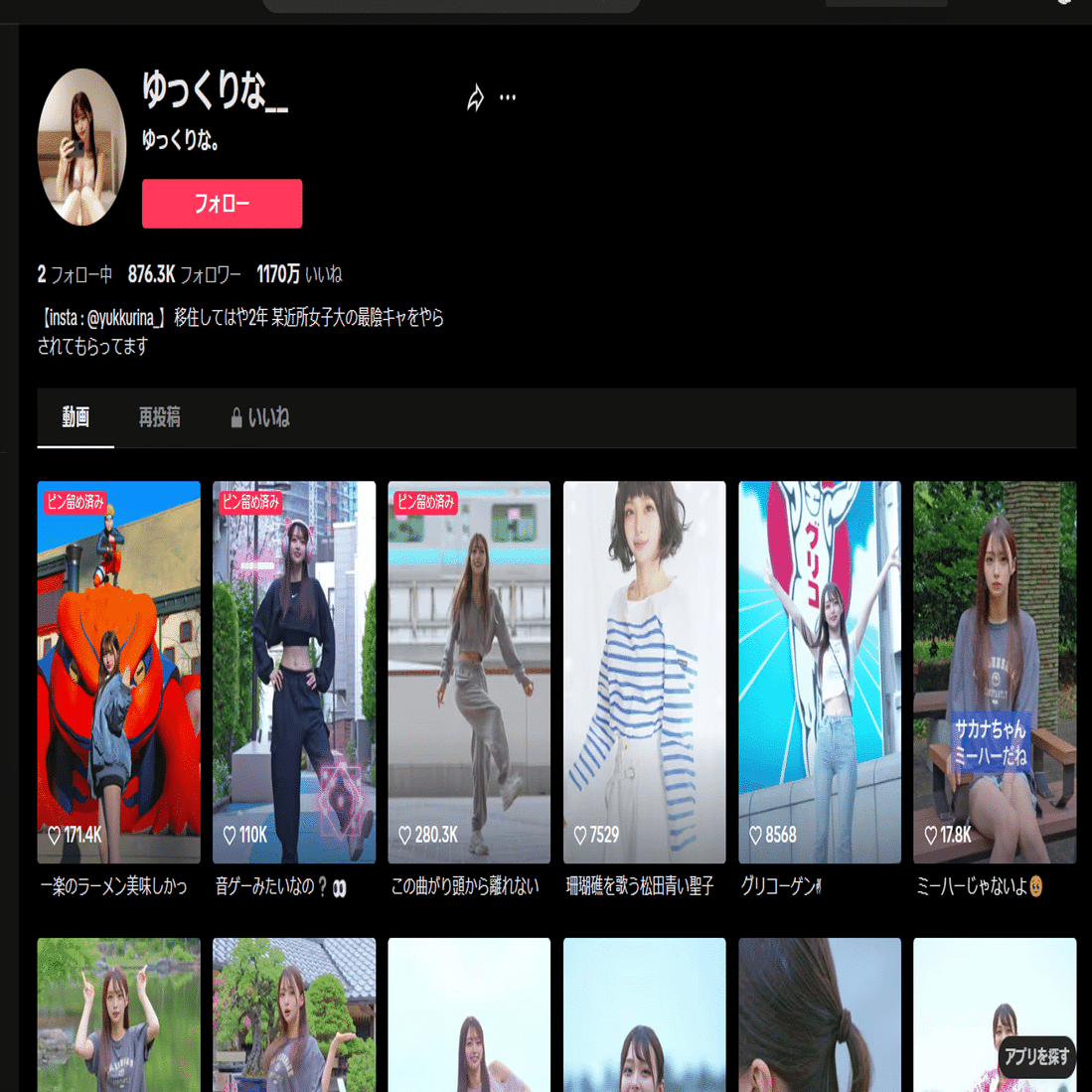Open the locked いいね tab
This screenshot has width=1092, height=1092.
pos(259,417)
